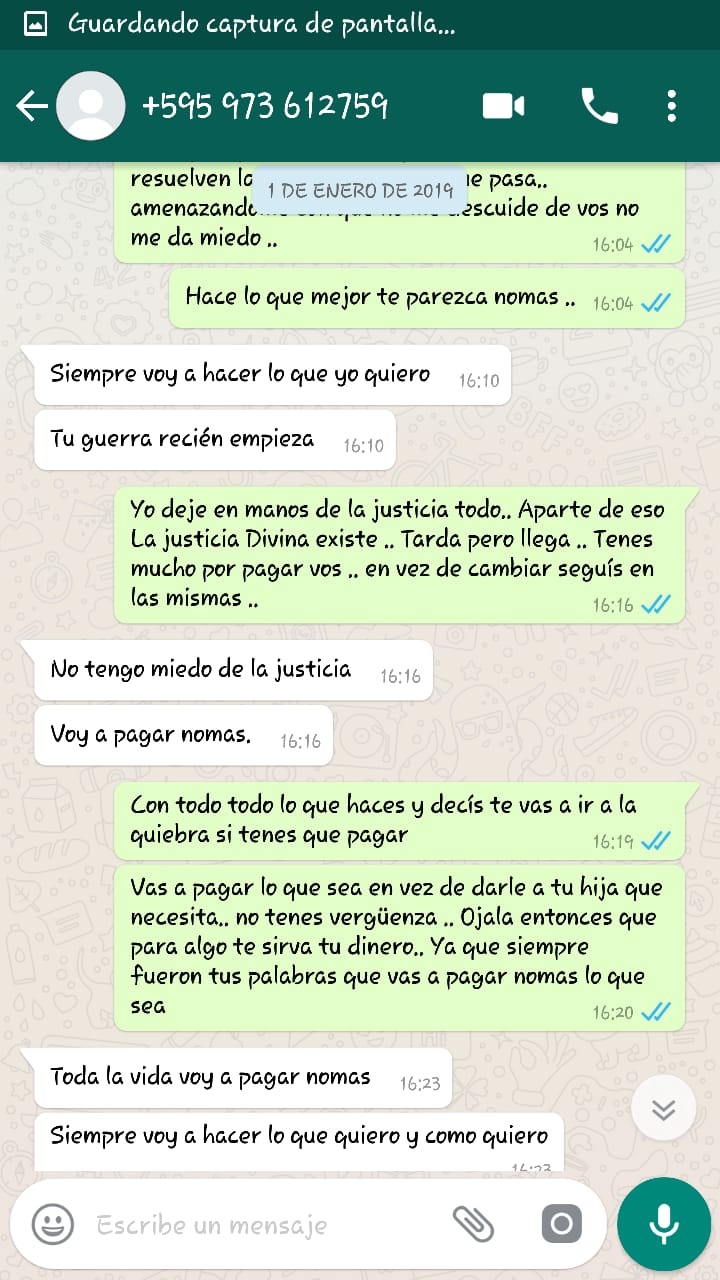Go back to the chat list
Image resolution: width=720 pixels, height=1280 pixels.
click(31, 106)
